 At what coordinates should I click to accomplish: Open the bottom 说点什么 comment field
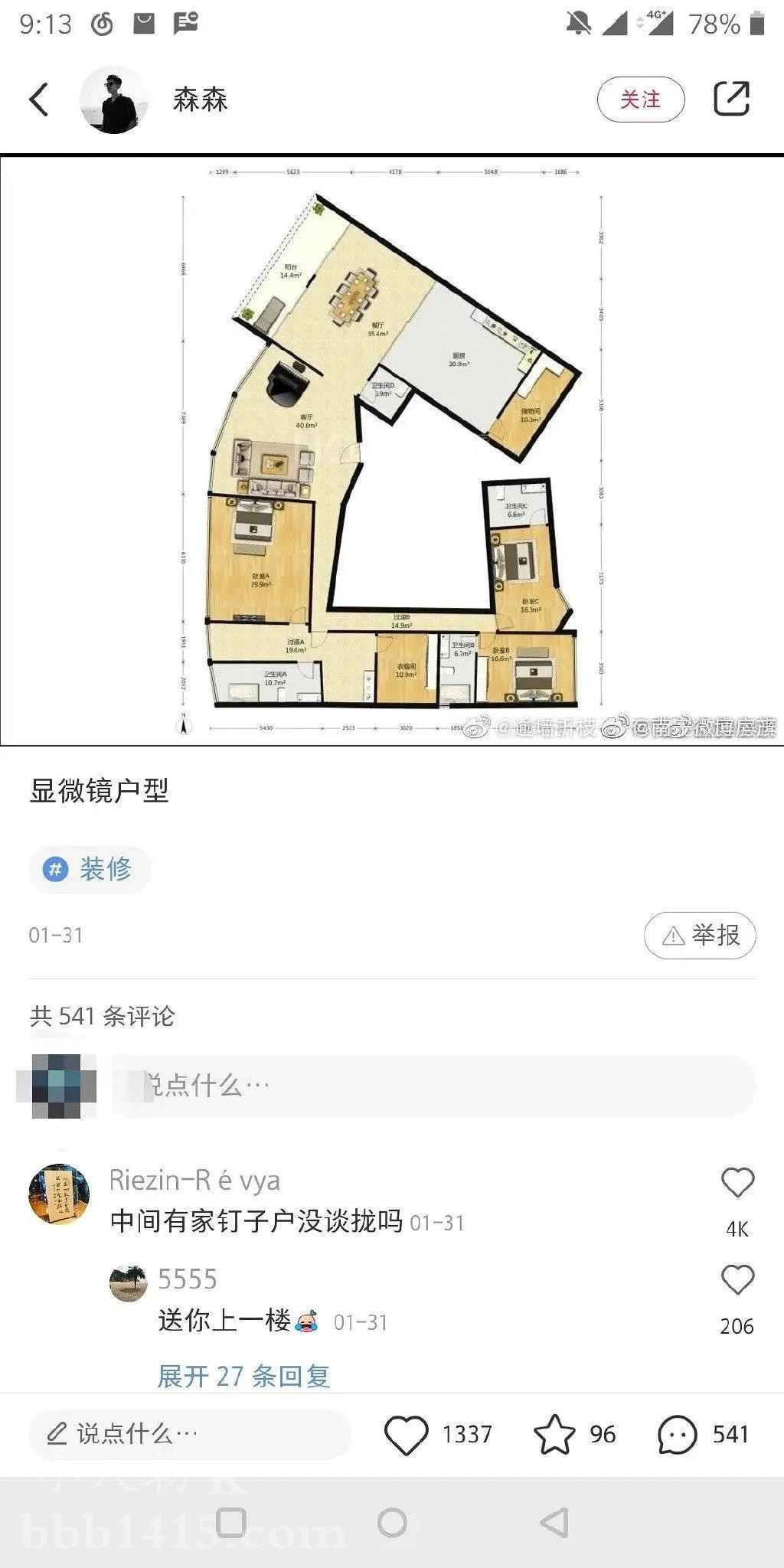coord(190,1434)
